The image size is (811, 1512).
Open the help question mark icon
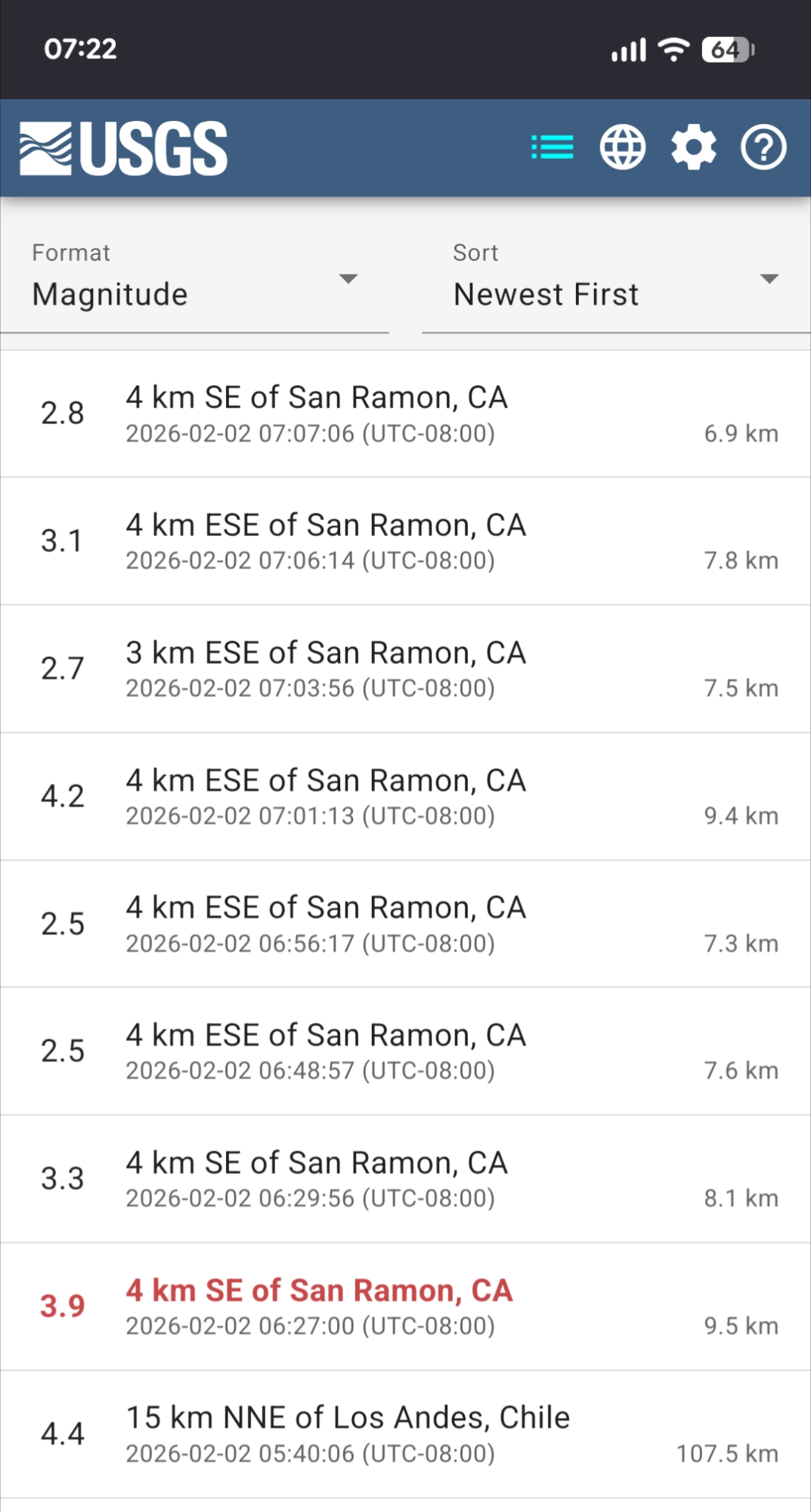(x=763, y=147)
